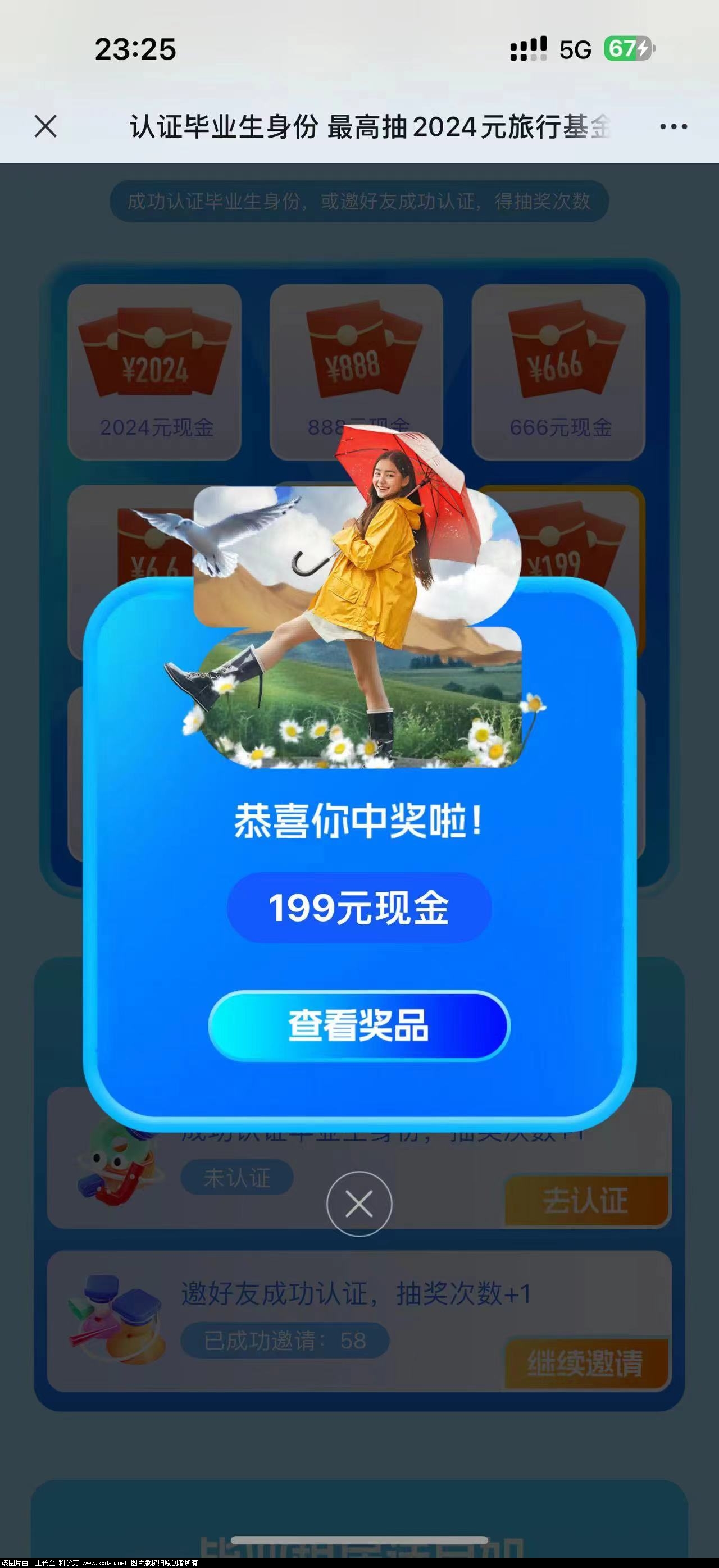The height and width of the screenshot is (1568, 719).
Task: Tap the 查看奖品 button
Action: tap(358, 1025)
